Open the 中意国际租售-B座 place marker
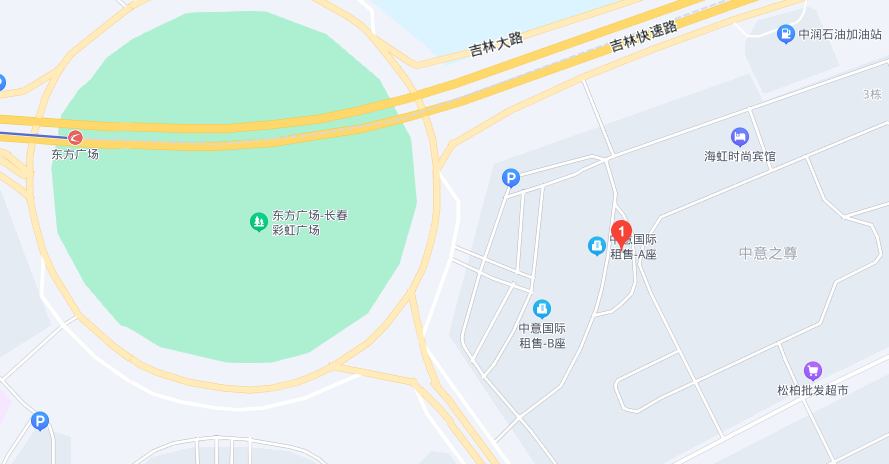Viewport: 889px width, 464px height. (x=542, y=309)
